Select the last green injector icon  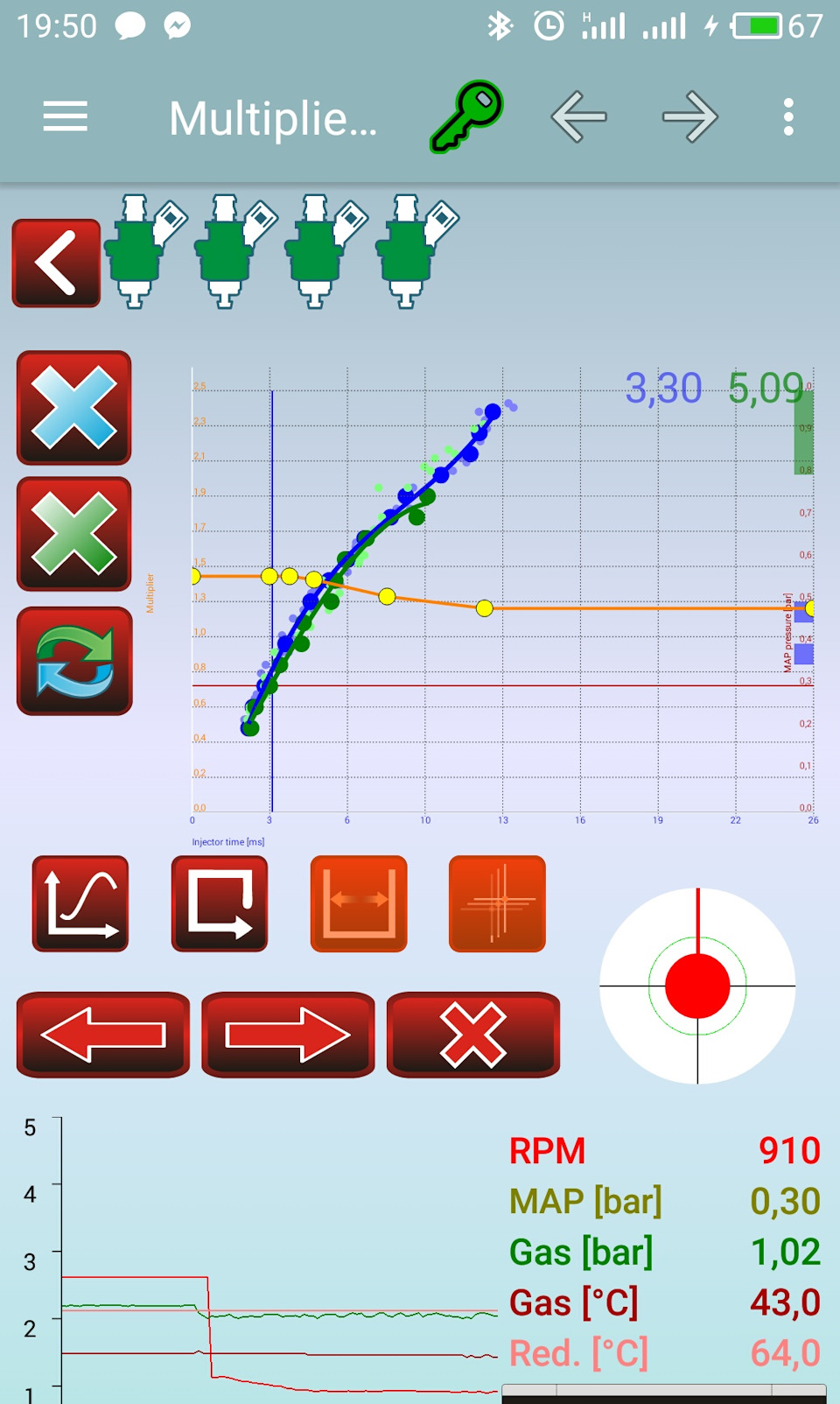coord(411,251)
